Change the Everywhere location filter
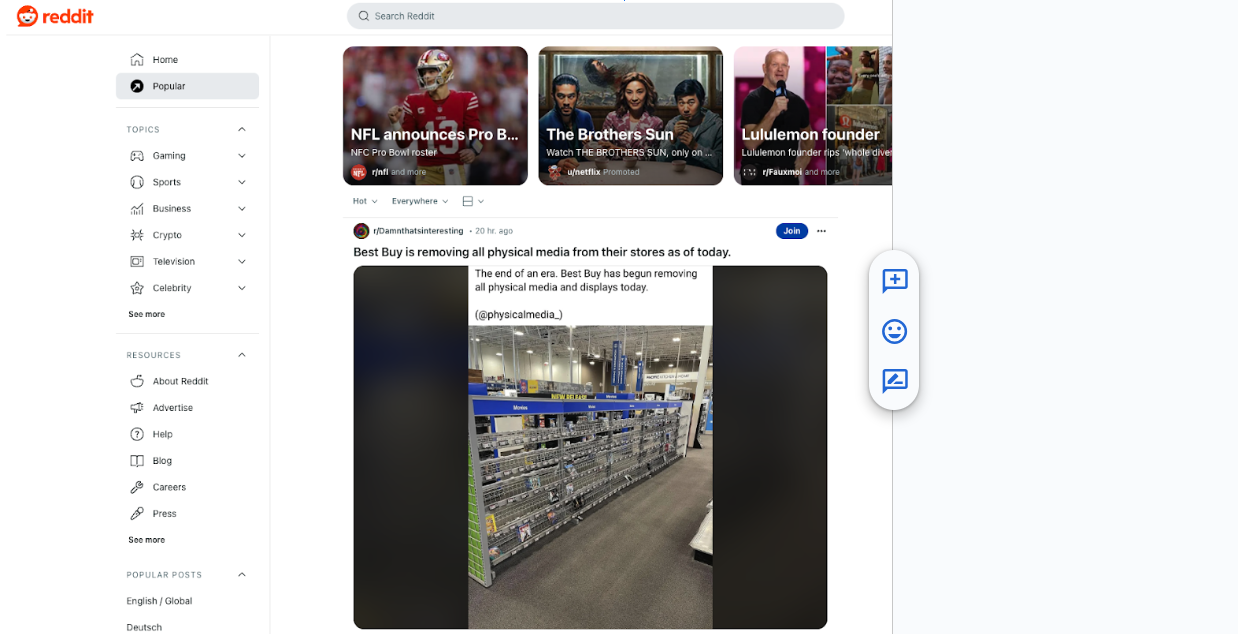Image resolution: width=1238 pixels, height=634 pixels. point(420,201)
